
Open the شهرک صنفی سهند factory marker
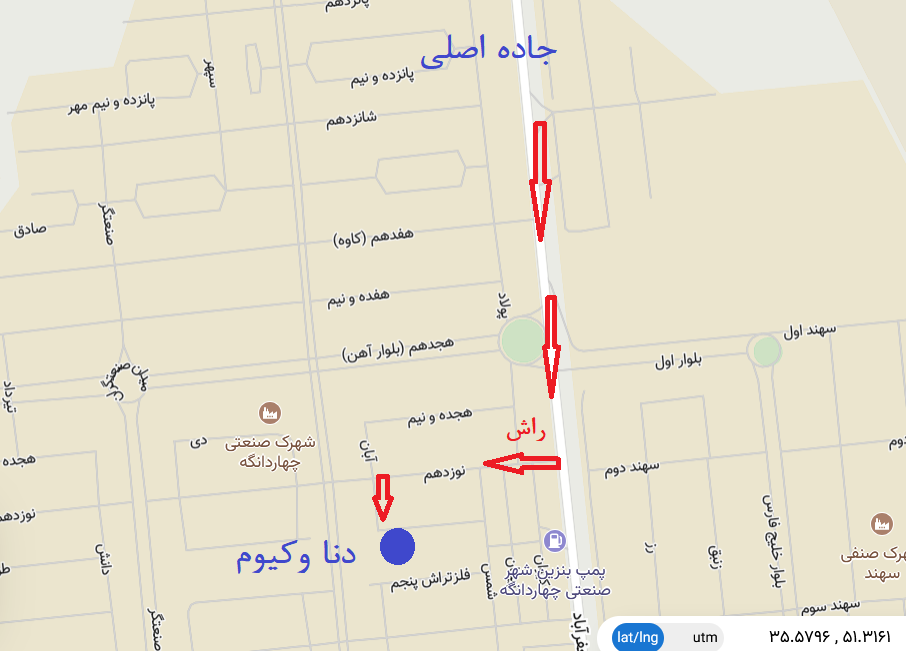pos(880,523)
